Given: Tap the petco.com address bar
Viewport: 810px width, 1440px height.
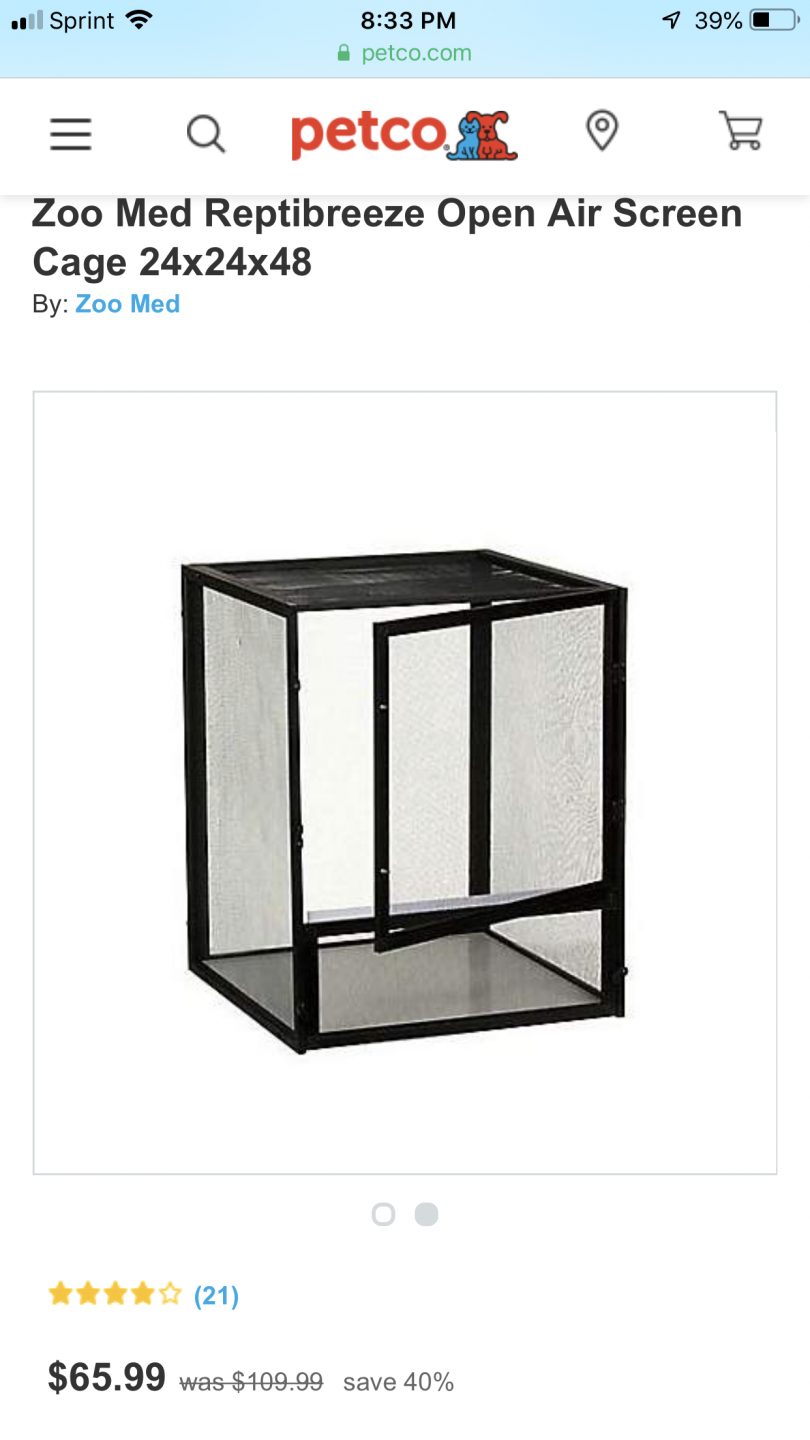Looking at the screenshot, I should point(405,53).
